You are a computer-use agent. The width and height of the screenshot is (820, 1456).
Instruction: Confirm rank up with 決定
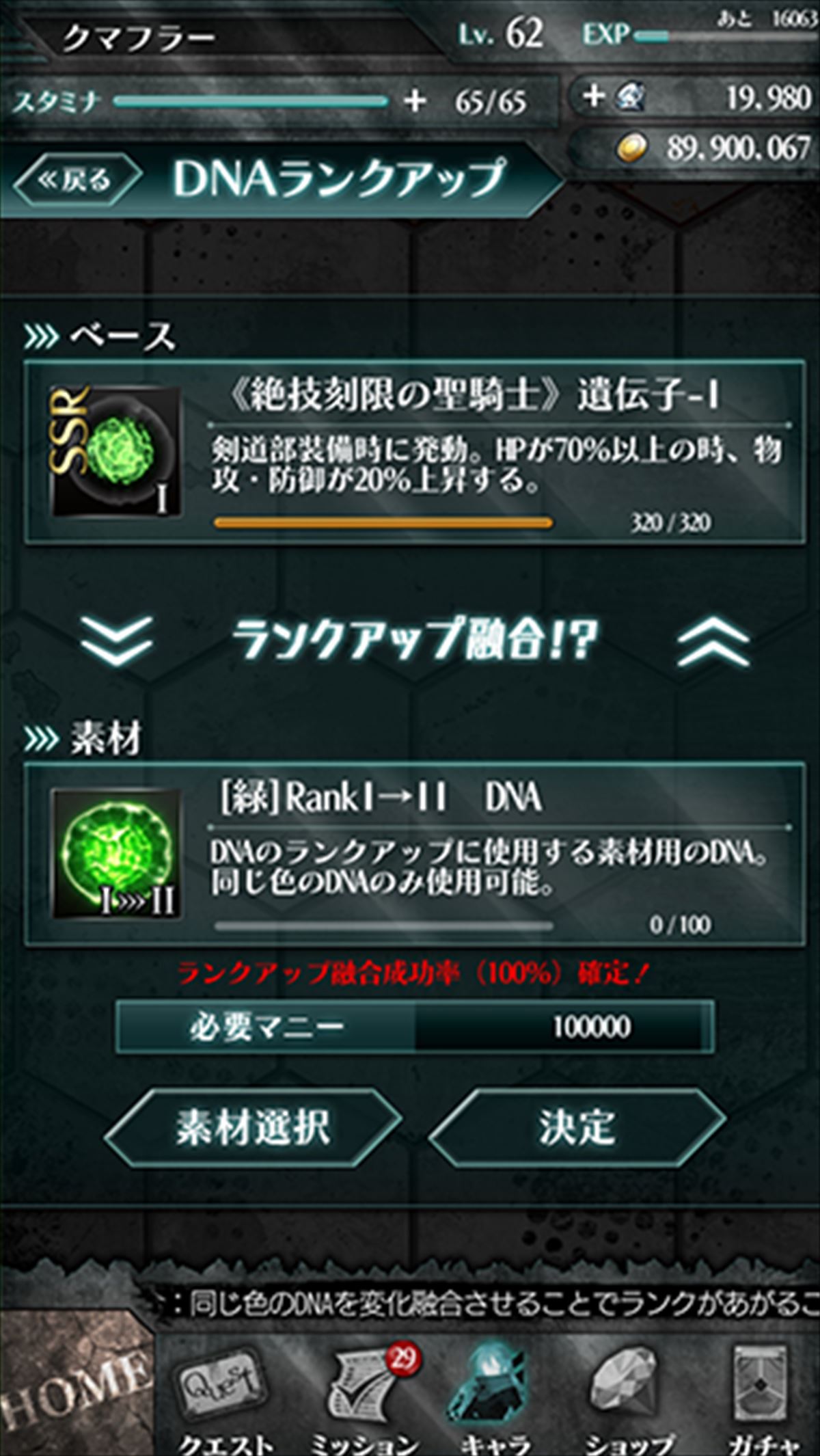[576, 1128]
